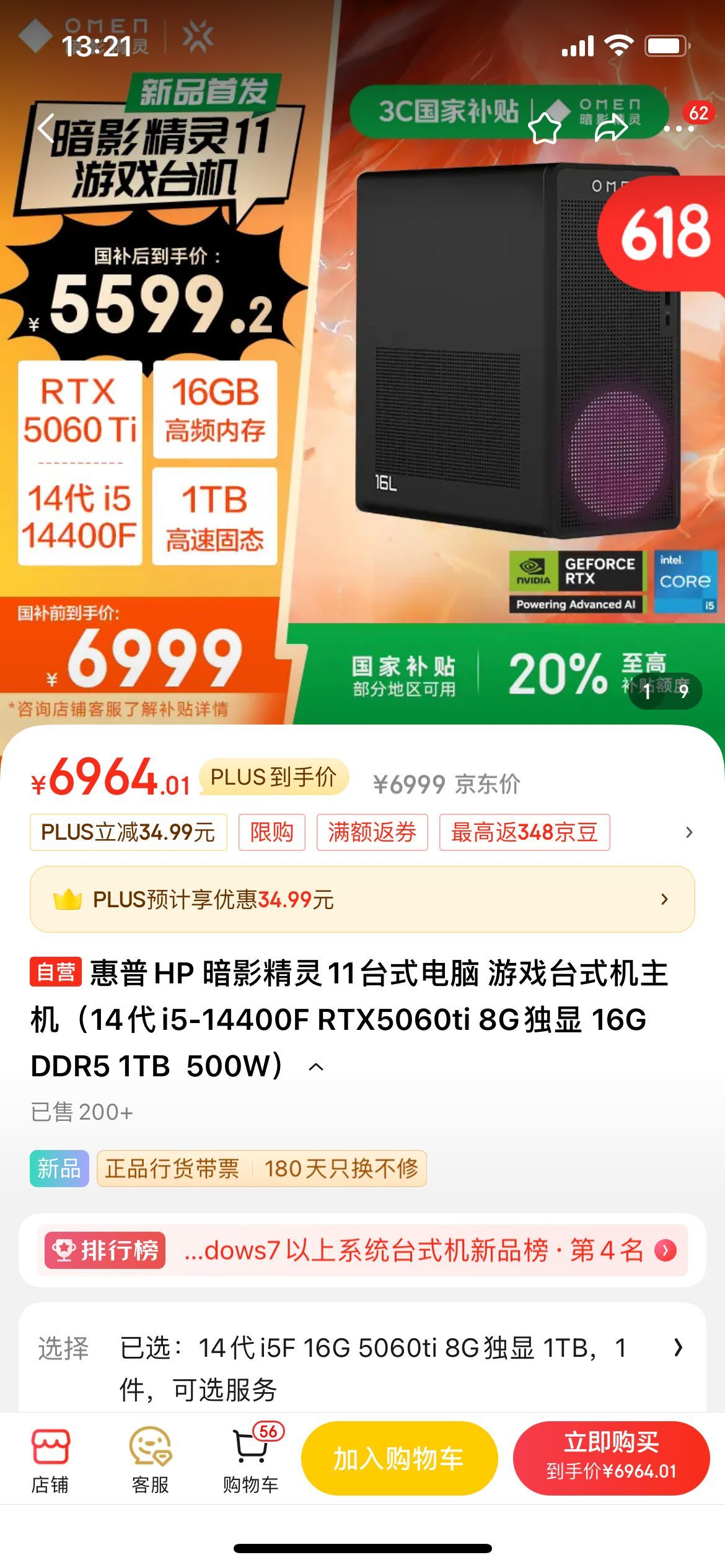Open the three-dot overflow menu
This screenshot has height=1568, width=725.
[678, 129]
